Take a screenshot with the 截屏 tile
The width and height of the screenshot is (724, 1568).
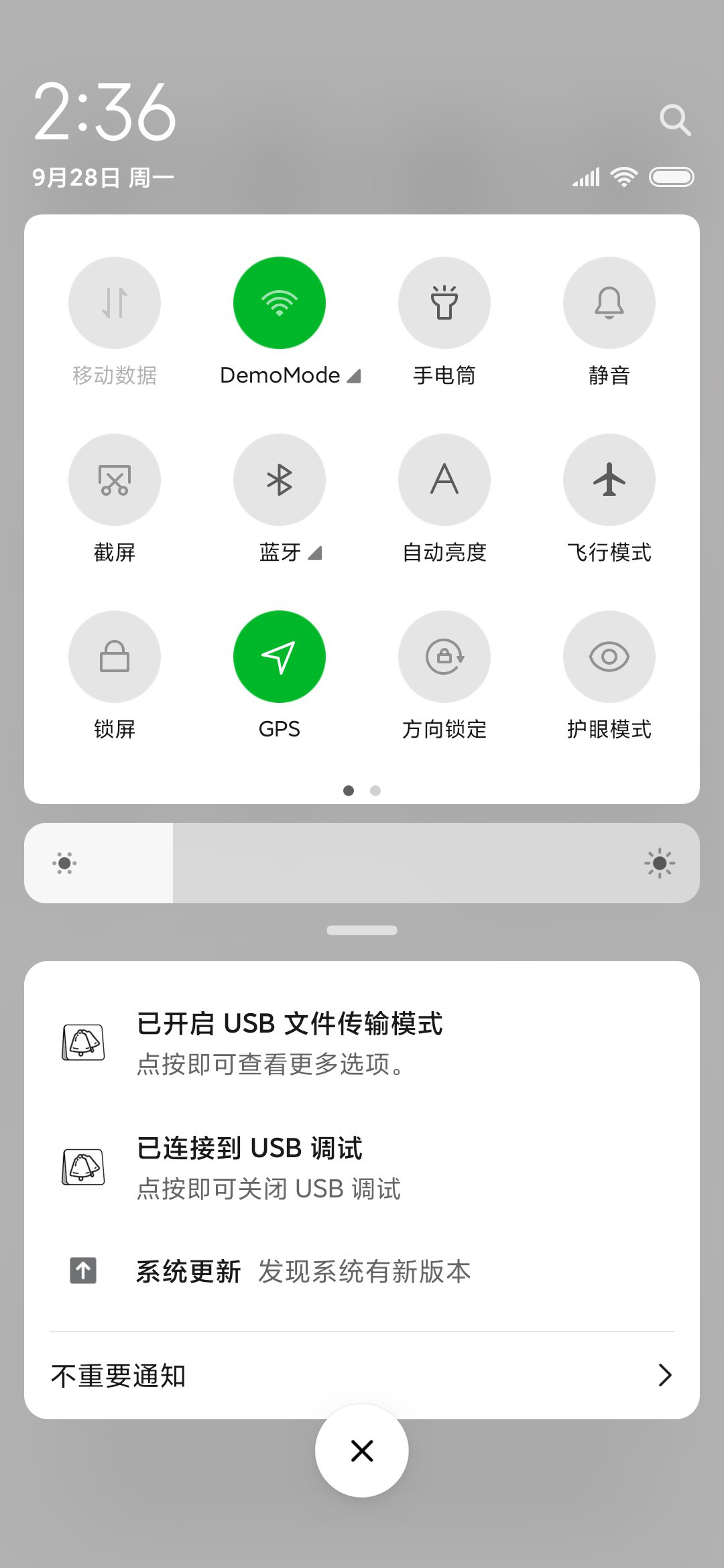tap(115, 480)
